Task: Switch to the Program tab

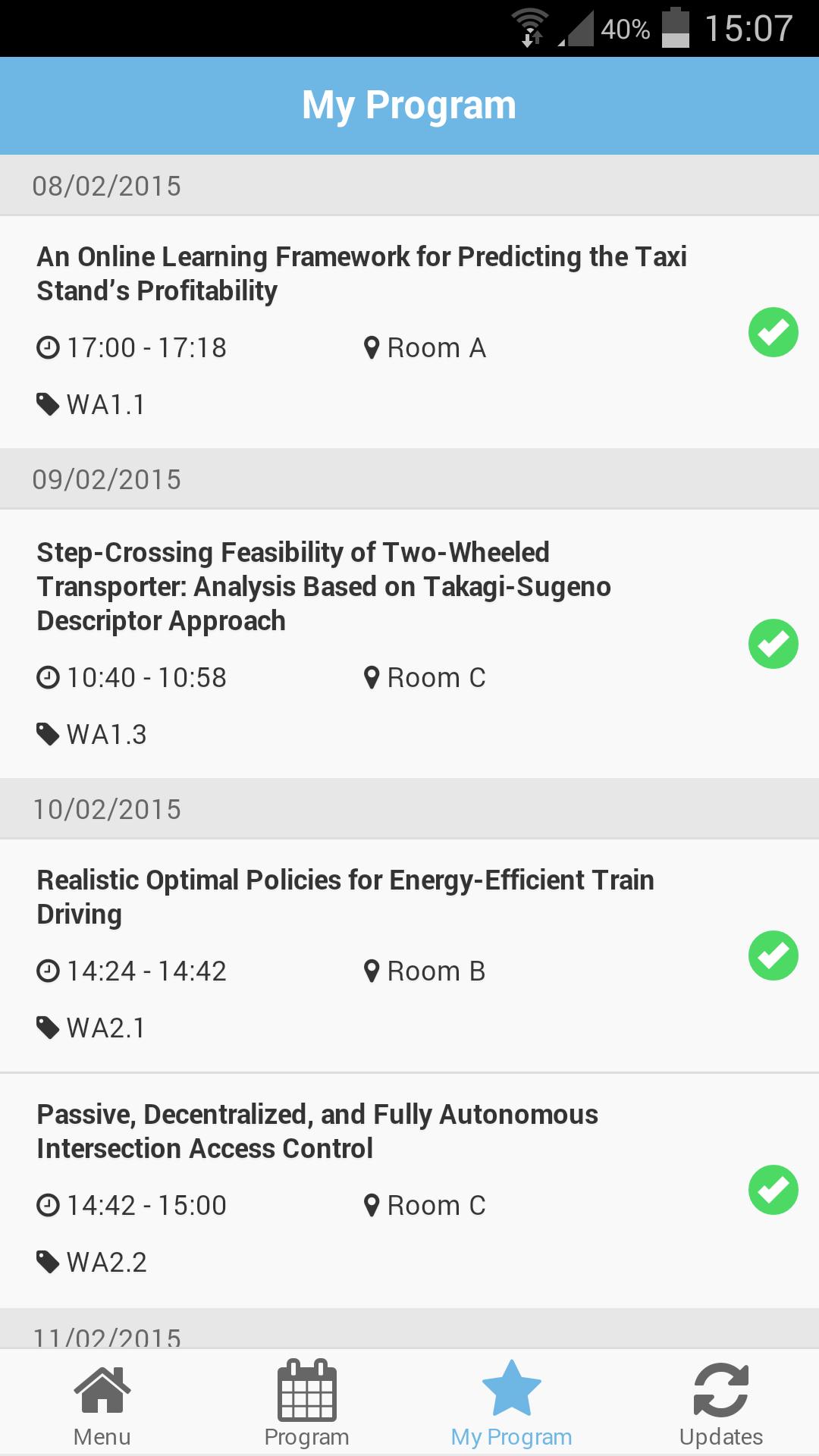Action: [x=307, y=1403]
